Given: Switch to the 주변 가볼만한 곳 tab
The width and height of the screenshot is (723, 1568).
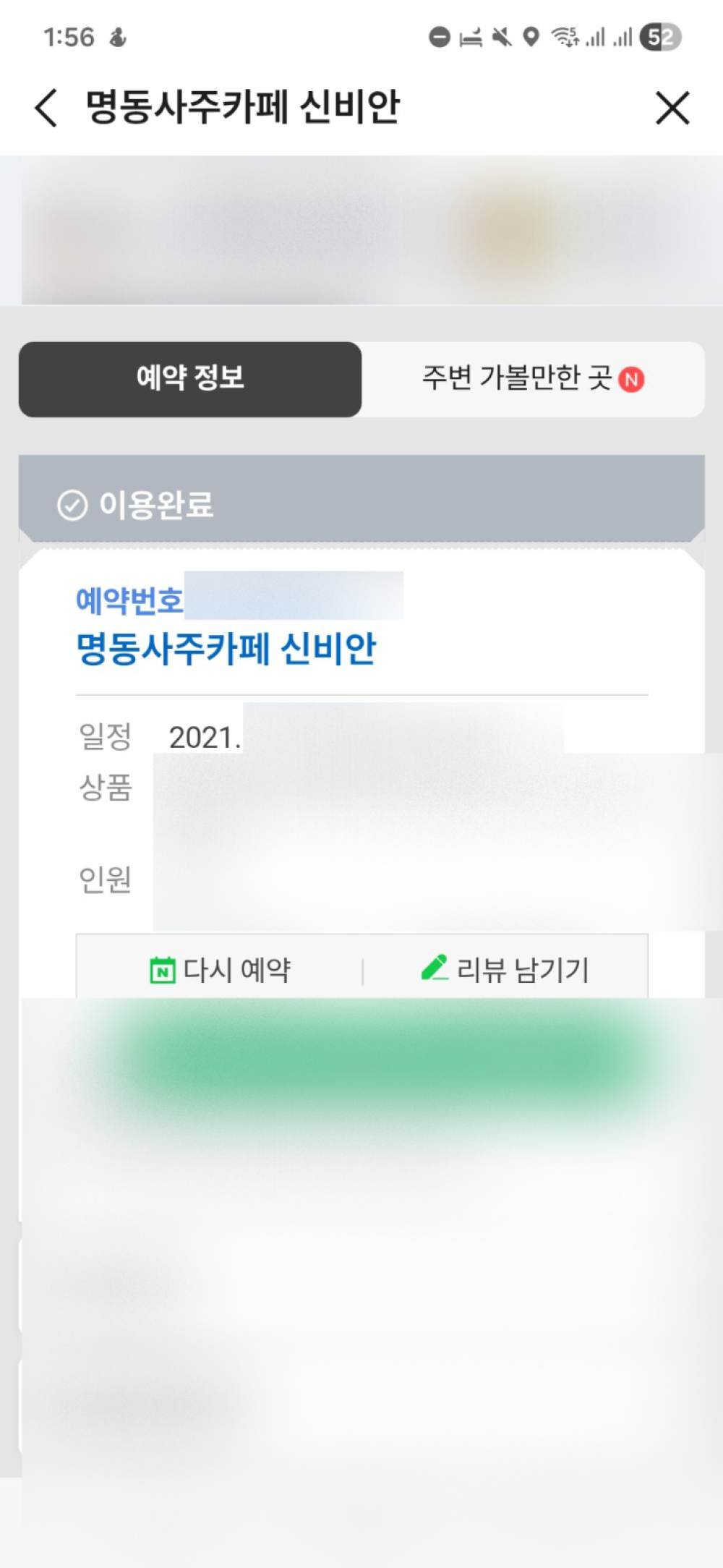Looking at the screenshot, I should tap(533, 379).
